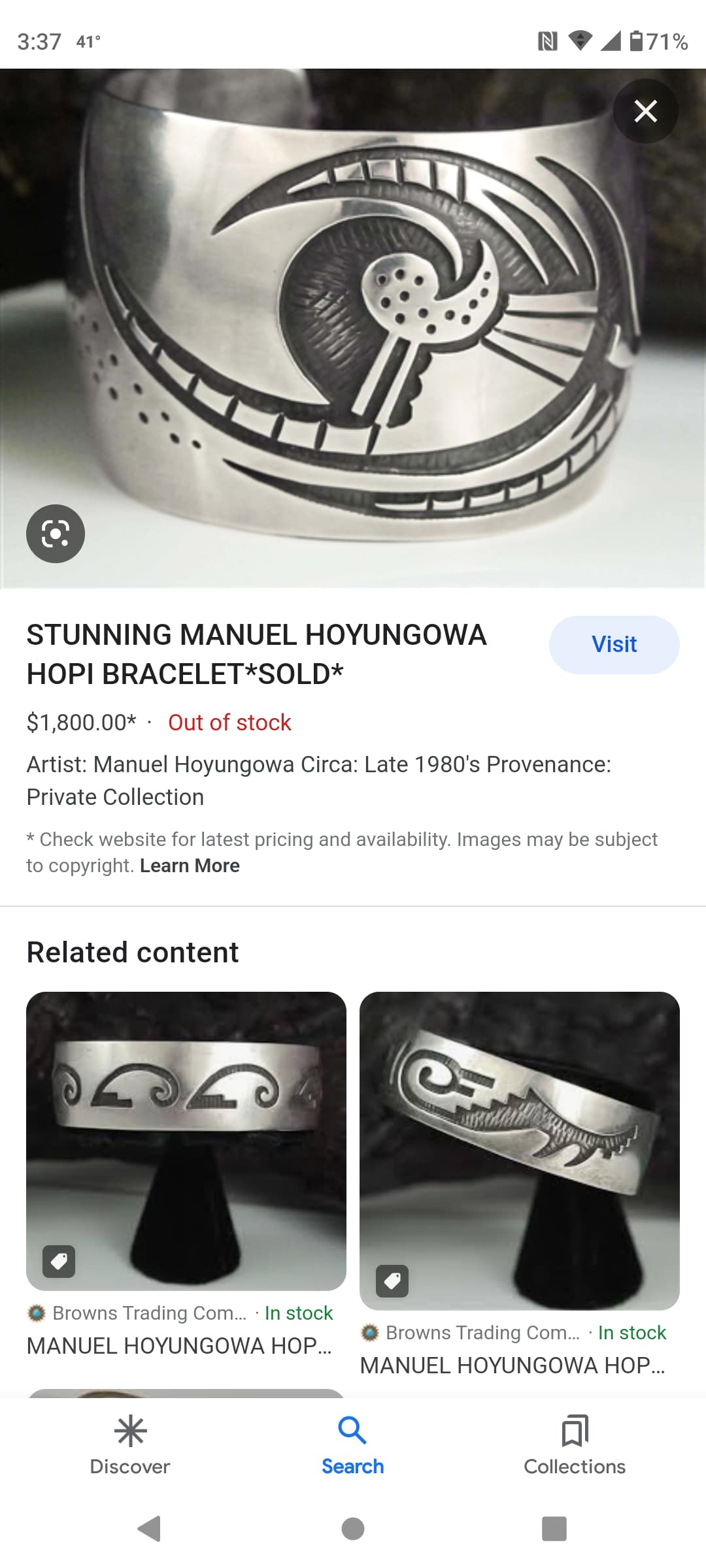
Task: Close the image viewer
Action: click(645, 111)
